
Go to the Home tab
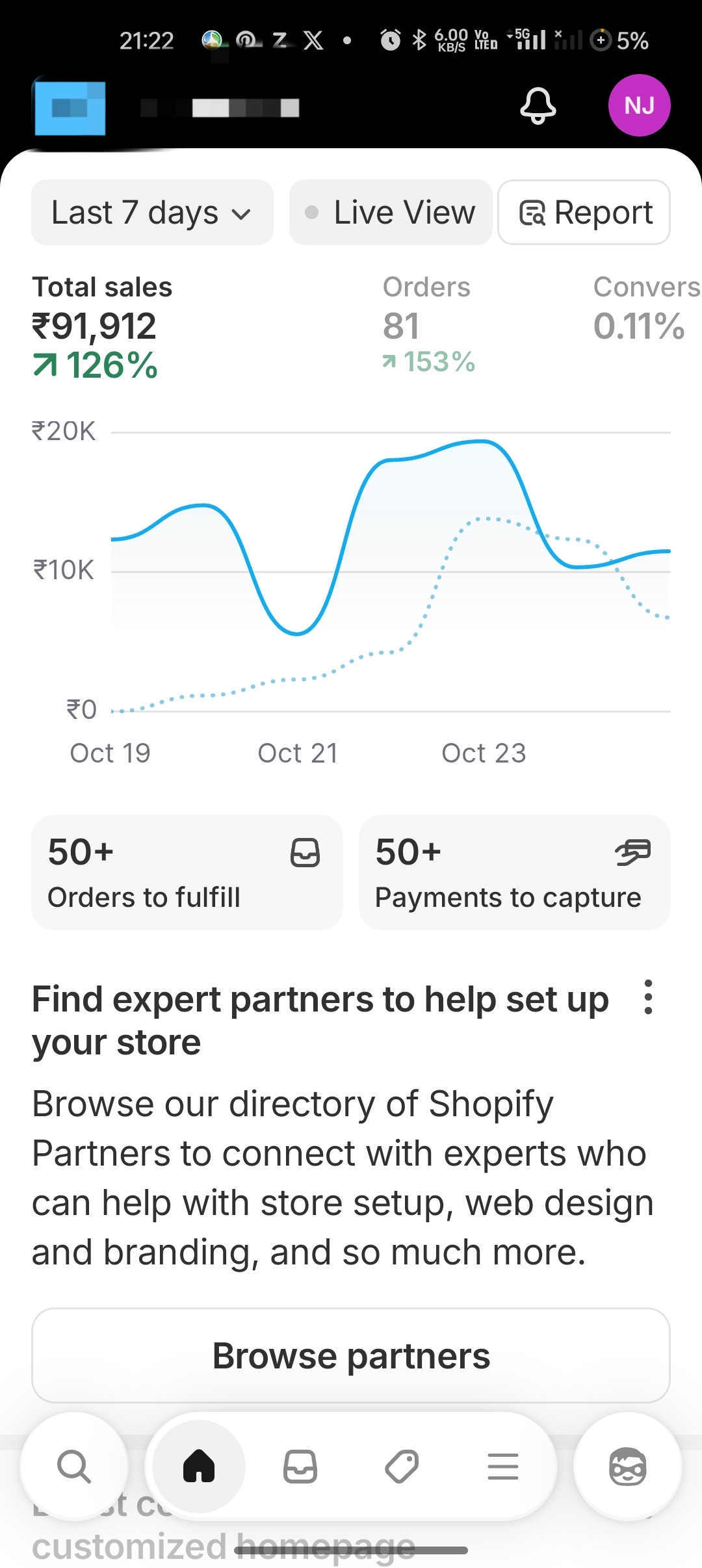(x=199, y=1467)
